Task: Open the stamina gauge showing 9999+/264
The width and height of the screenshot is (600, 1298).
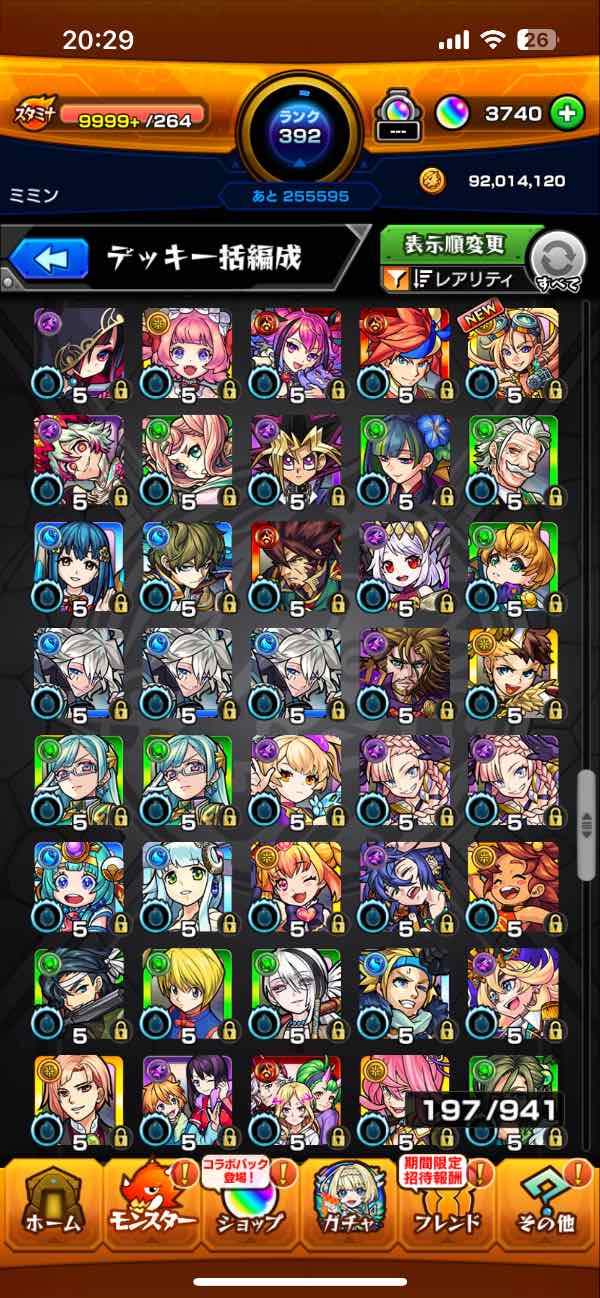Action: tap(130, 114)
